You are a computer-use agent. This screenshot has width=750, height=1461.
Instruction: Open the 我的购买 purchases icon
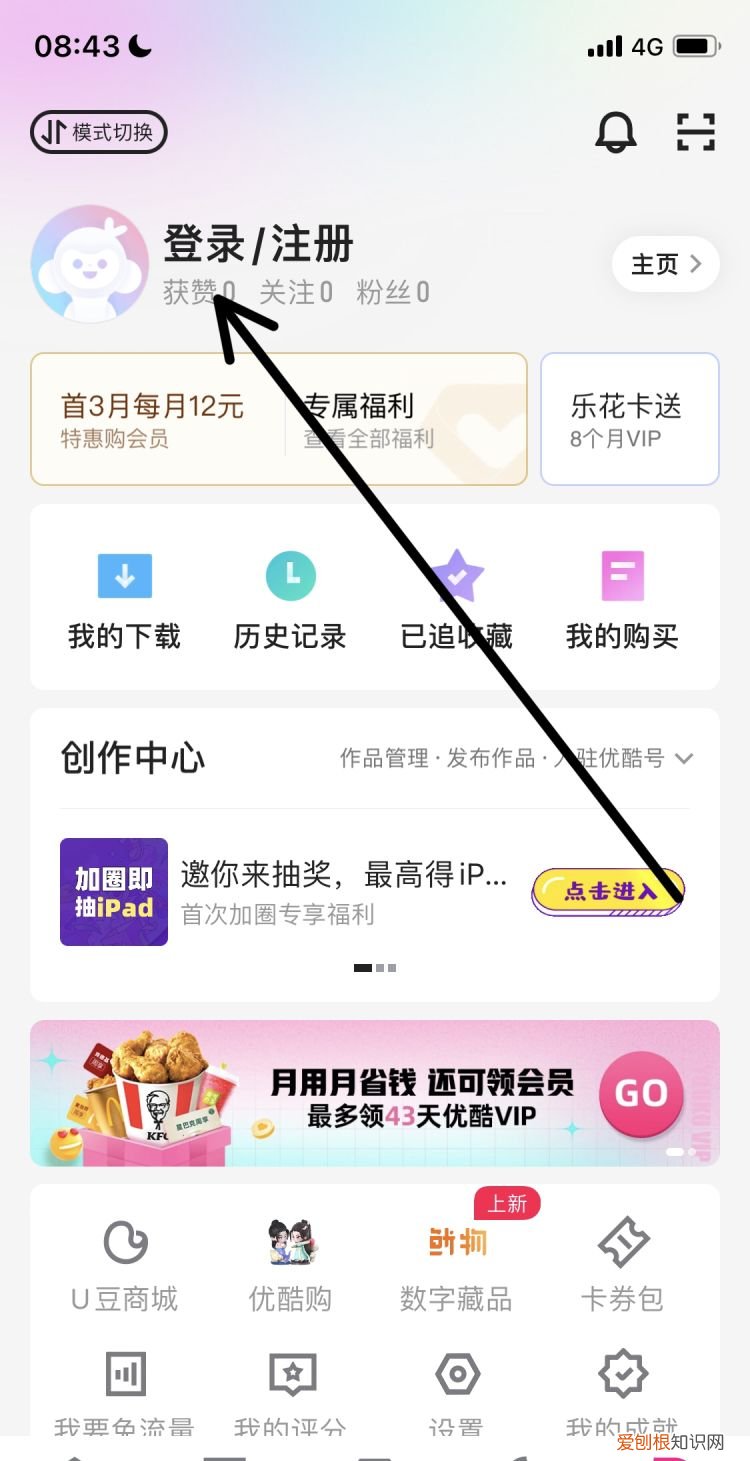coord(622,575)
